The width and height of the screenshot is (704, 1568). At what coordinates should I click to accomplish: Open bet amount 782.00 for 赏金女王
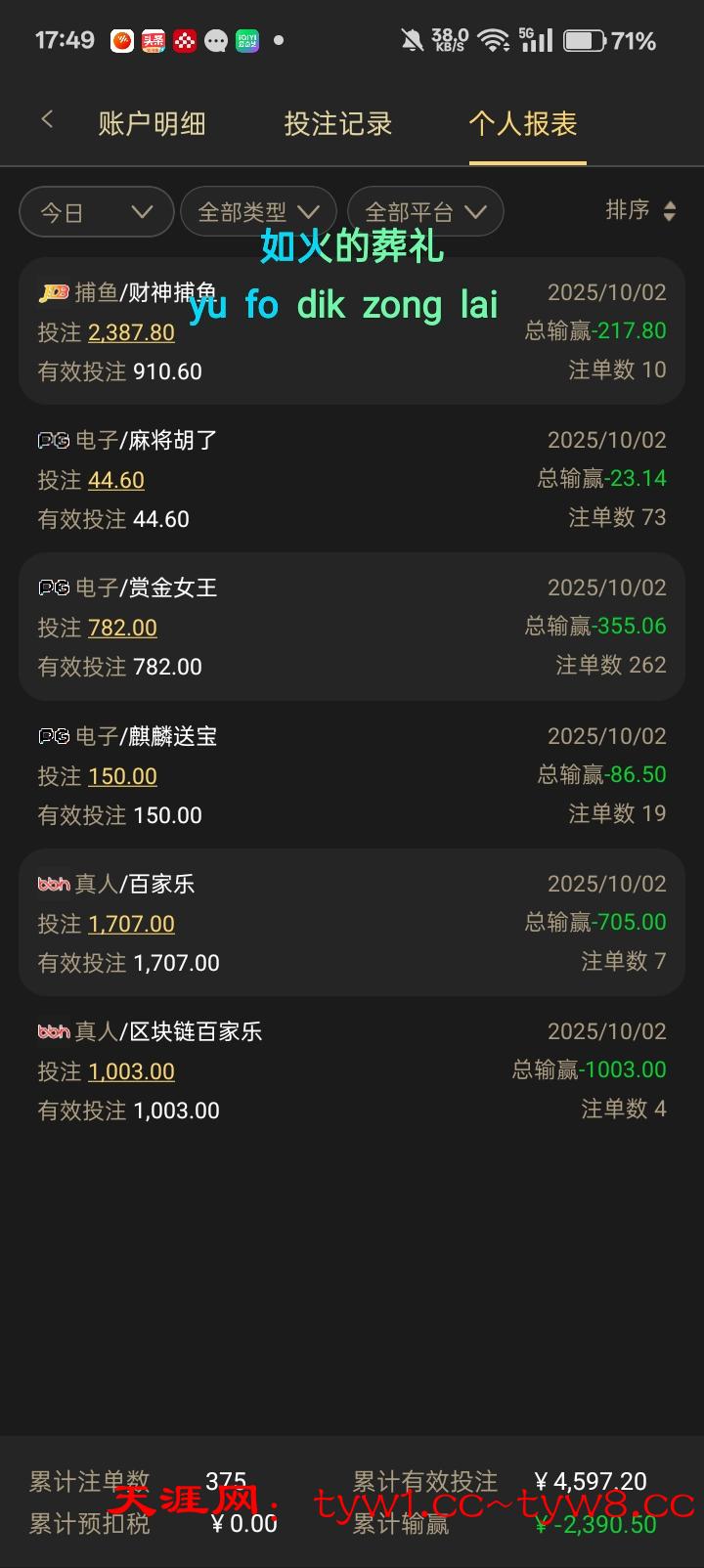[x=122, y=628]
